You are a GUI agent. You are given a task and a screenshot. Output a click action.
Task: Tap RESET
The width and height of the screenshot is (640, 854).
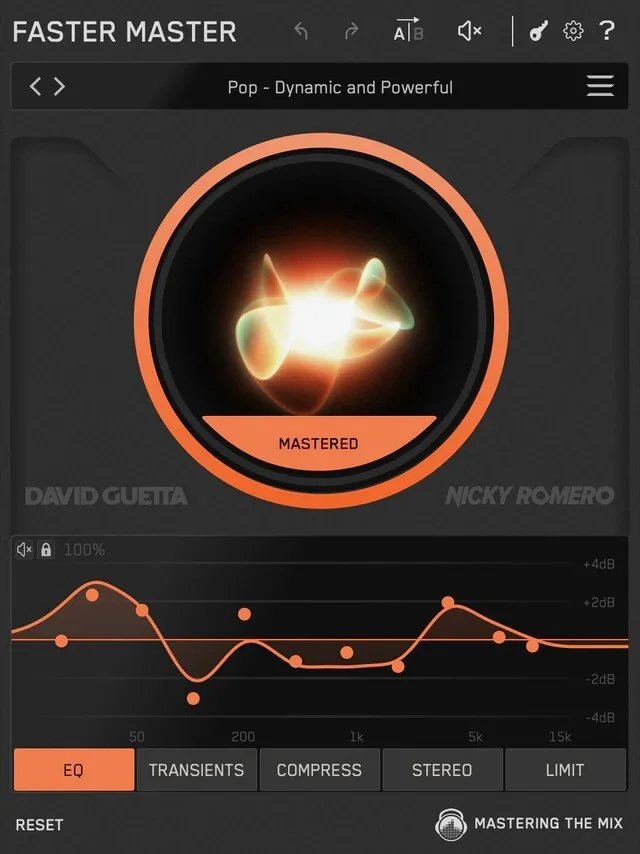coord(39,825)
